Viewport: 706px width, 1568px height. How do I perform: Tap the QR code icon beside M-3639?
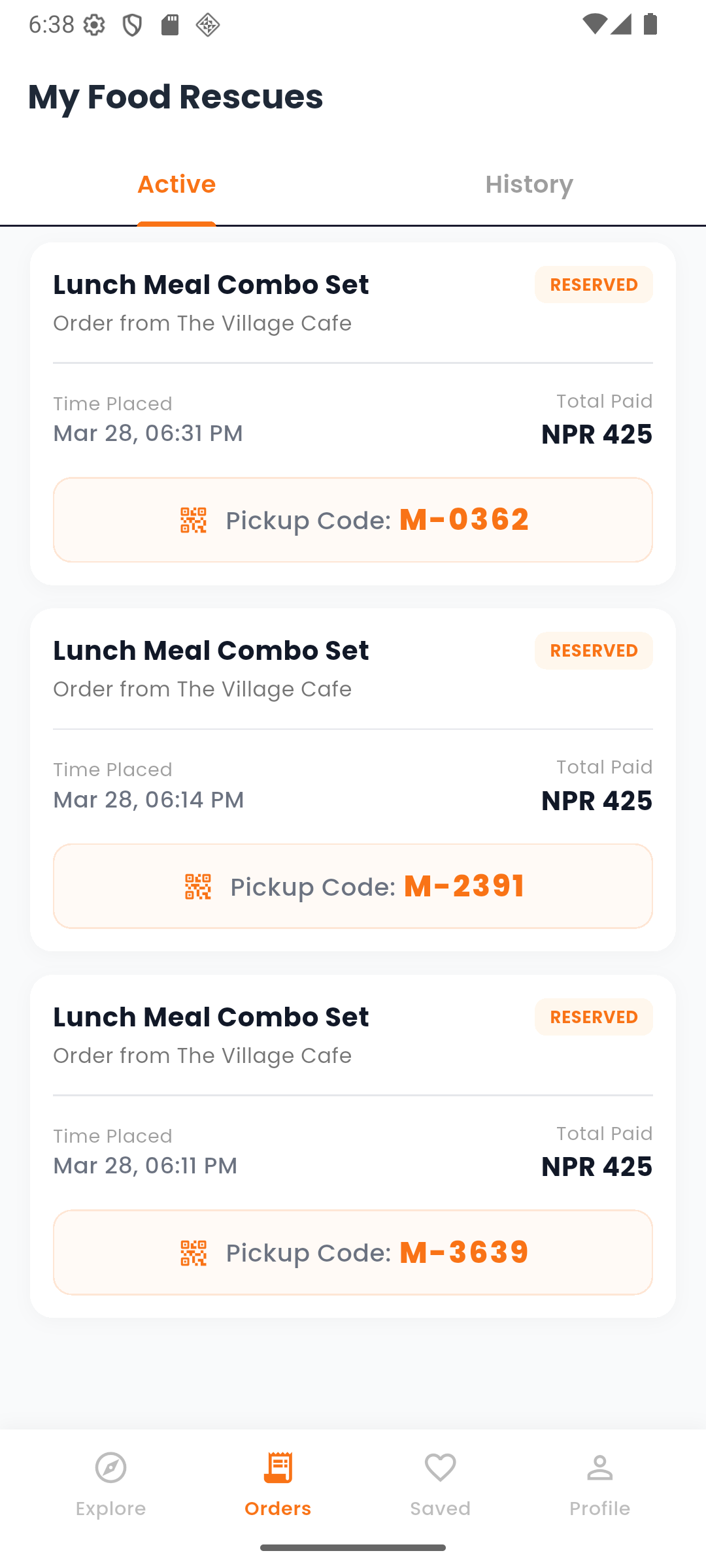193,1252
